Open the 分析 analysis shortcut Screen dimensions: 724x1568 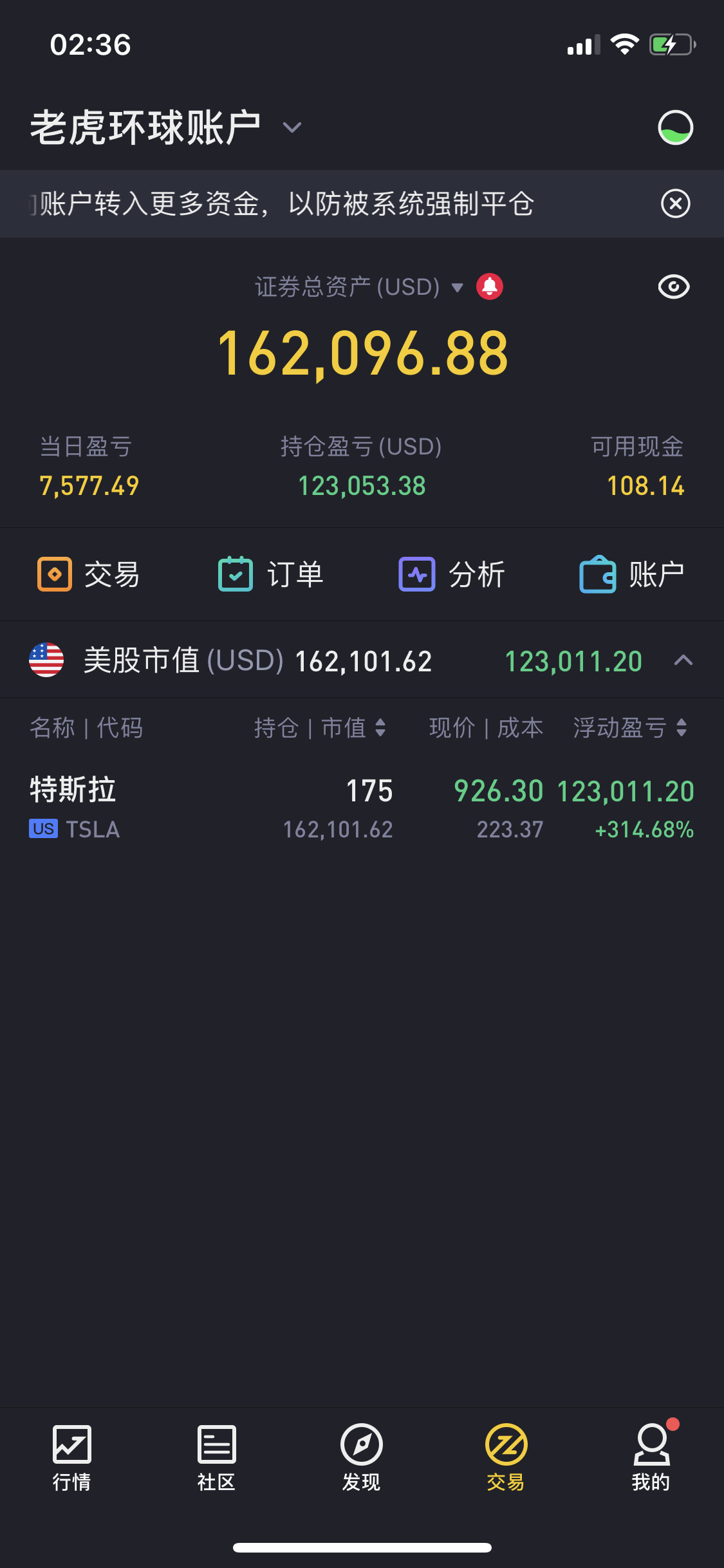pyautogui.click(x=452, y=574)
